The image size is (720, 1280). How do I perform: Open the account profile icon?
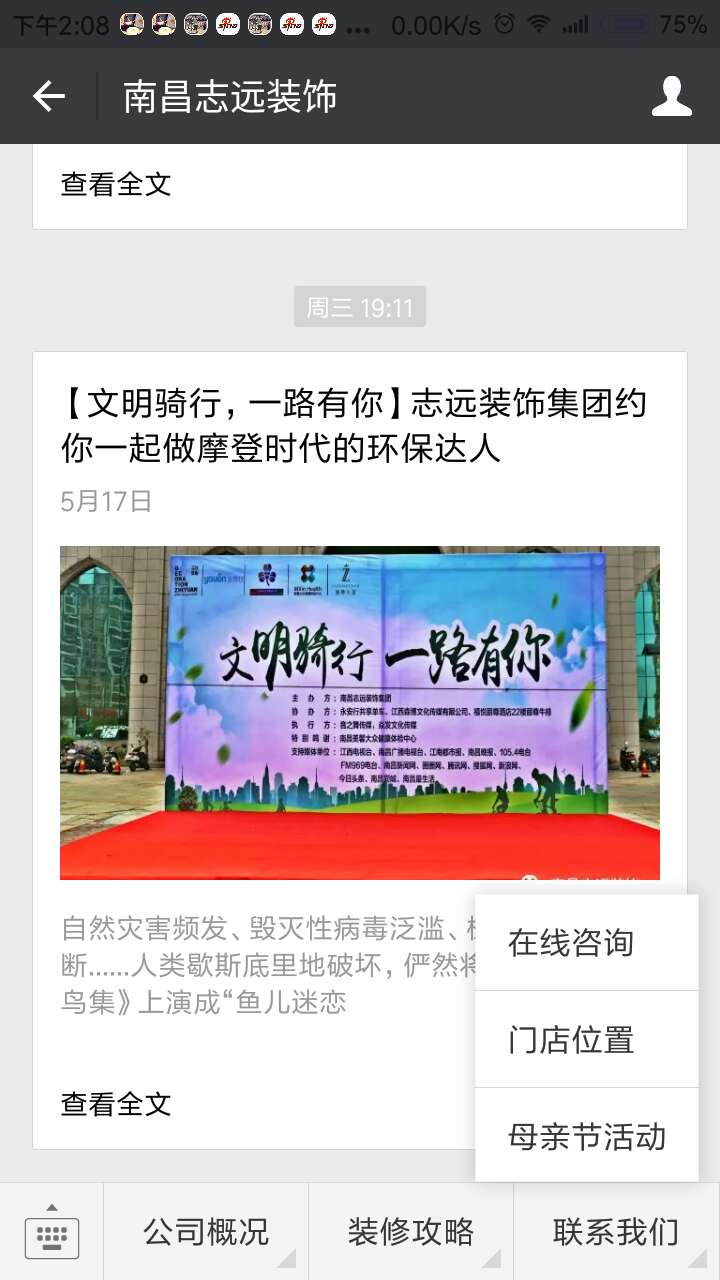coord(671,96)
